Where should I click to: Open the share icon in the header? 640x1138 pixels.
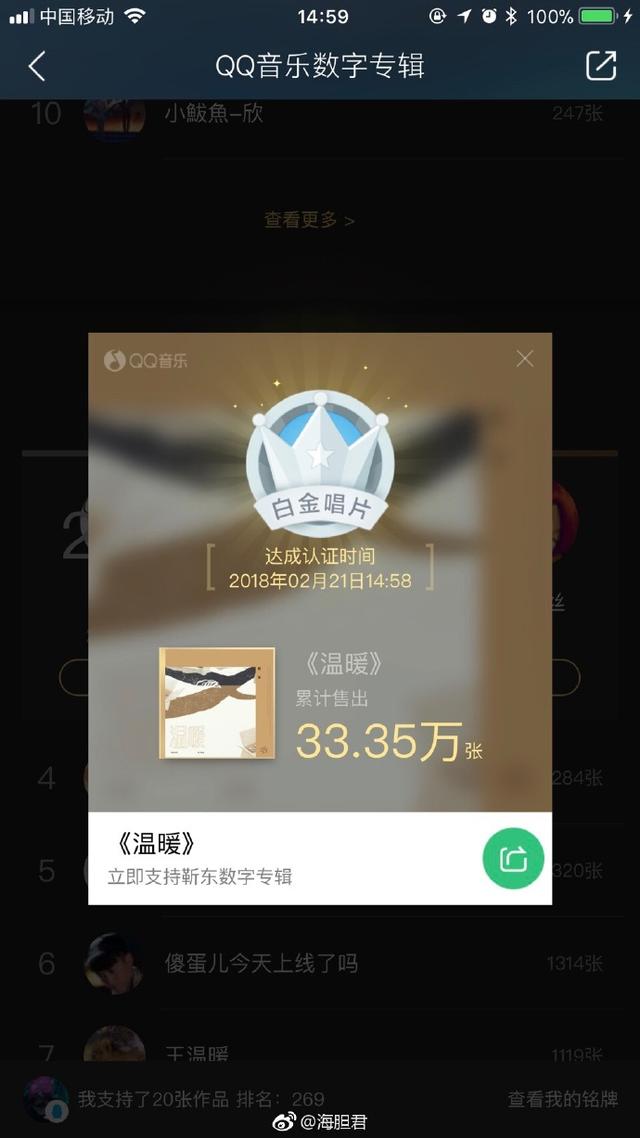pos(600,66)
